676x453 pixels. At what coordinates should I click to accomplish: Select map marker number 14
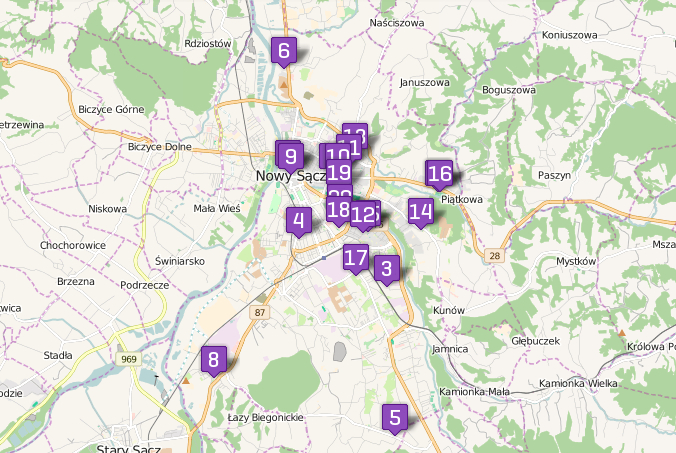tap(421, 211)
